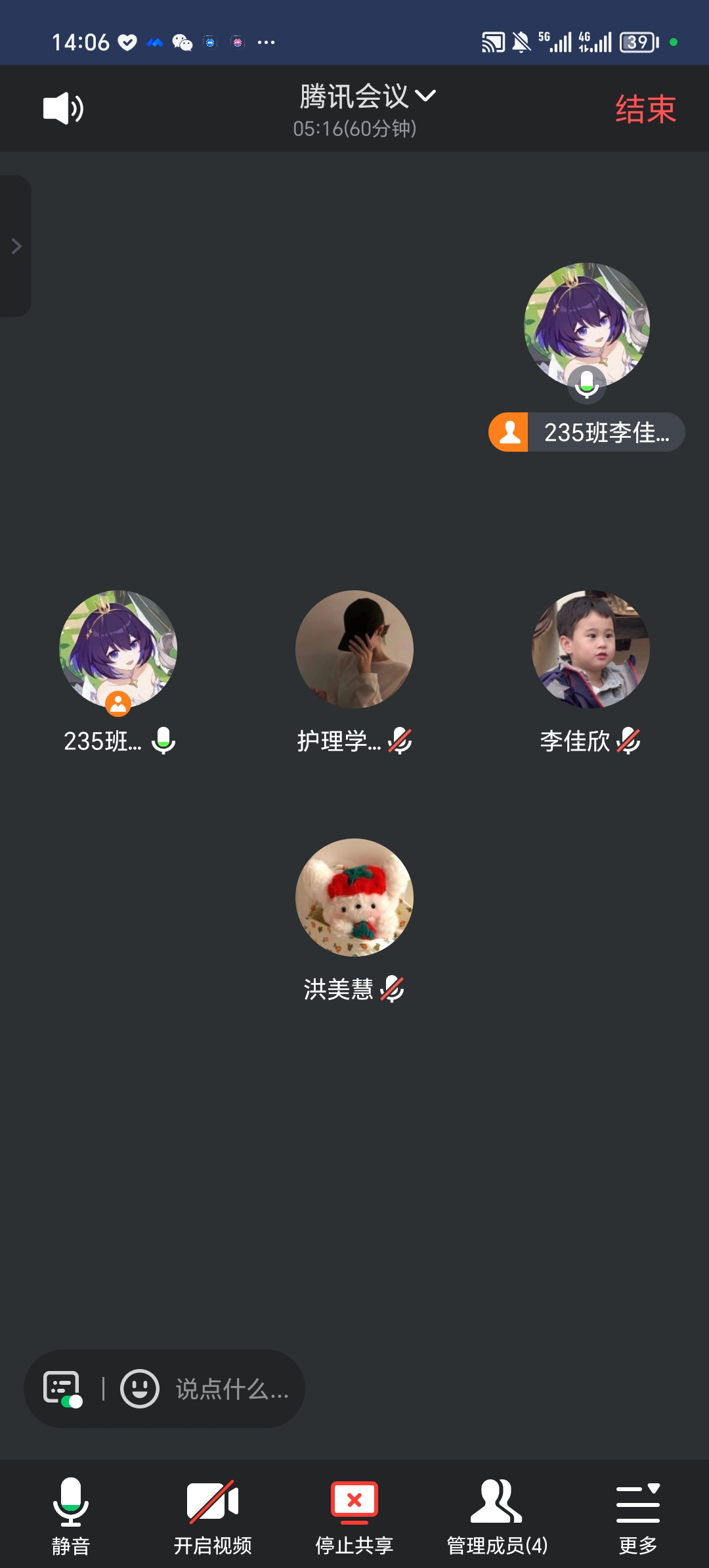Viewport: 709px width, 1568px height.
Task: Open the 更多 menu
Action: pos(638,1515)
